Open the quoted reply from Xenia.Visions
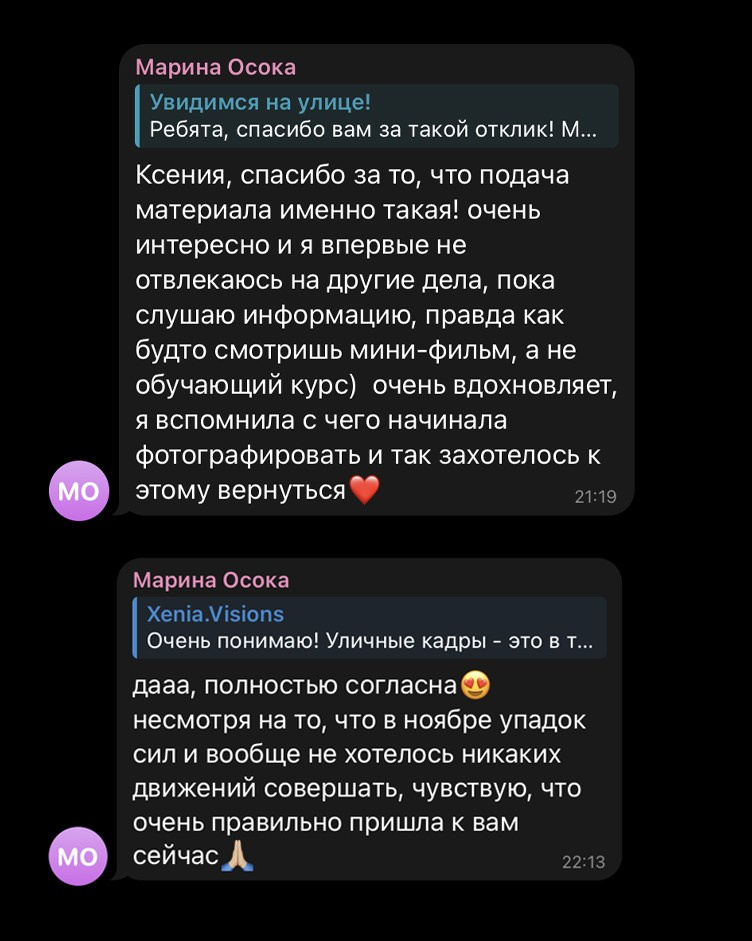The image size is (752, 941). [x=370, y=629]
